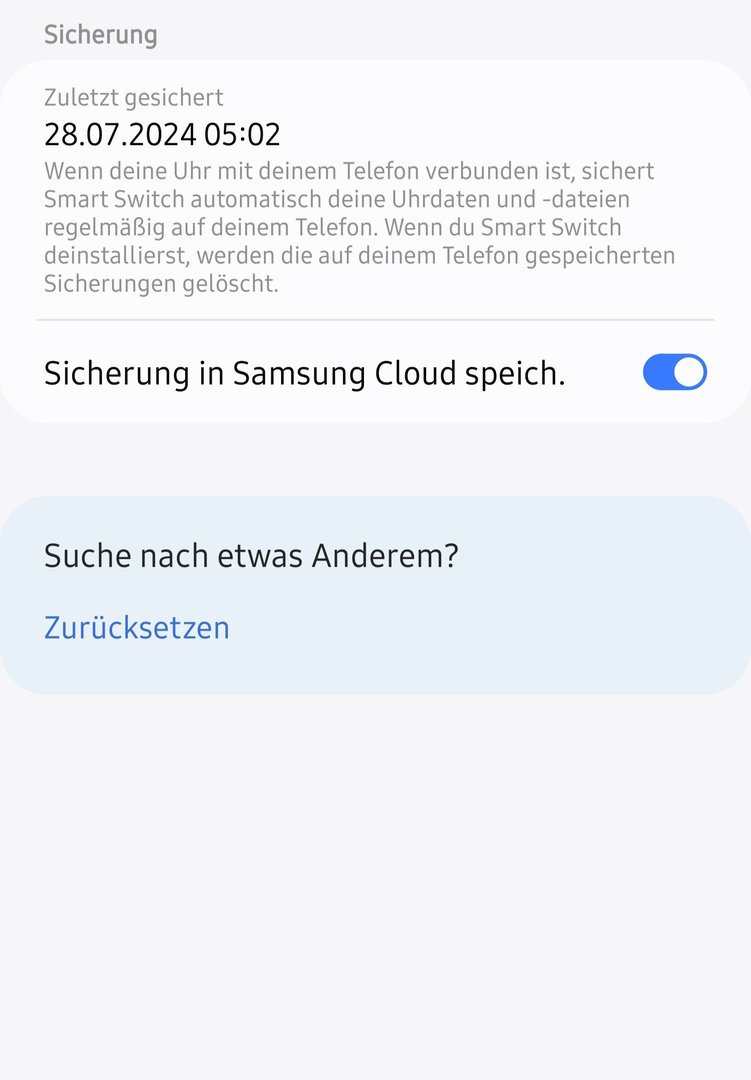
Task: Disable Sicherung in Samsung Cloud toggle
Action: click(x=674, y=372)
